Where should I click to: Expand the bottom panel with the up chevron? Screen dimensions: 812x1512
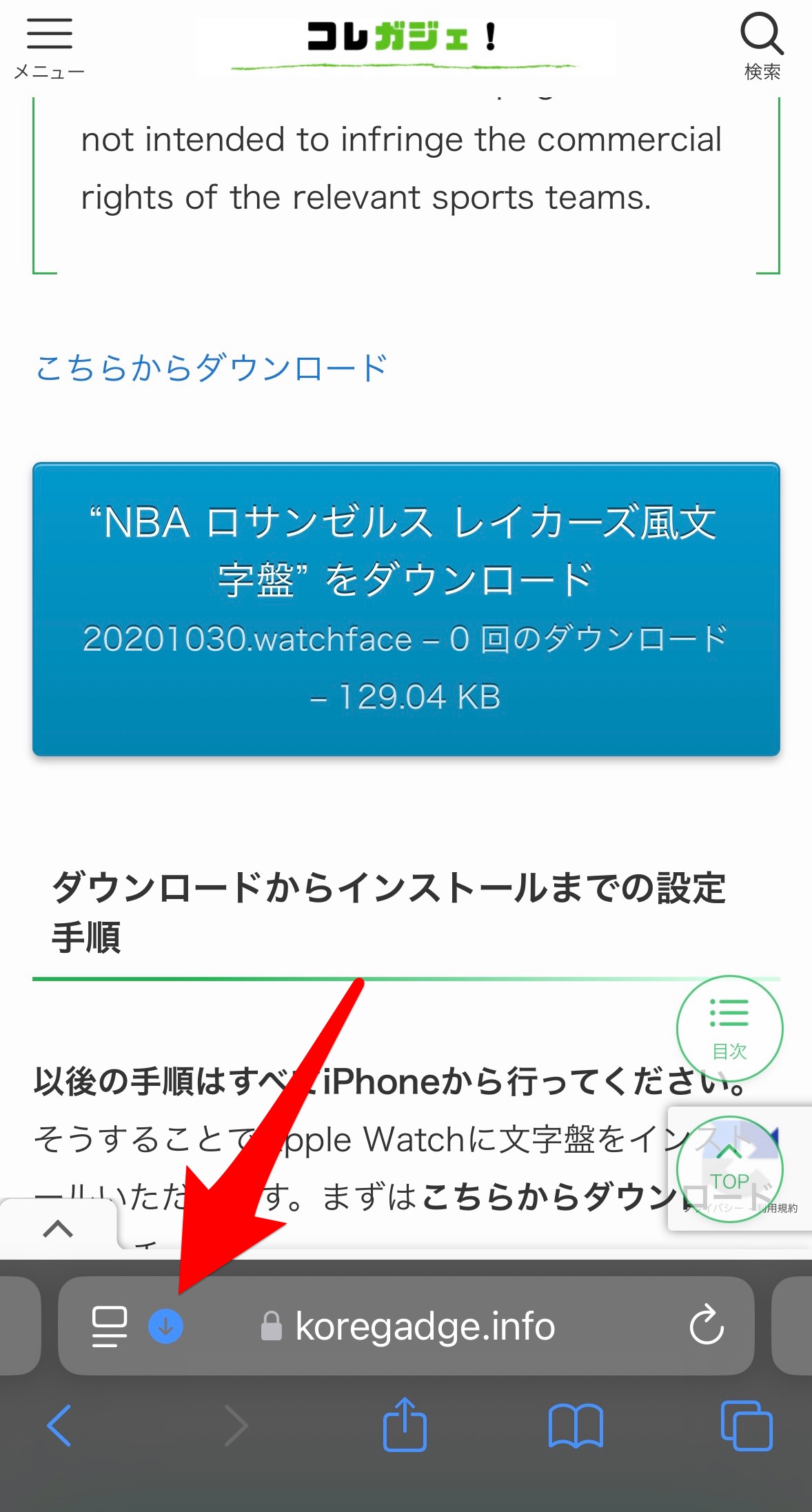58,1229
